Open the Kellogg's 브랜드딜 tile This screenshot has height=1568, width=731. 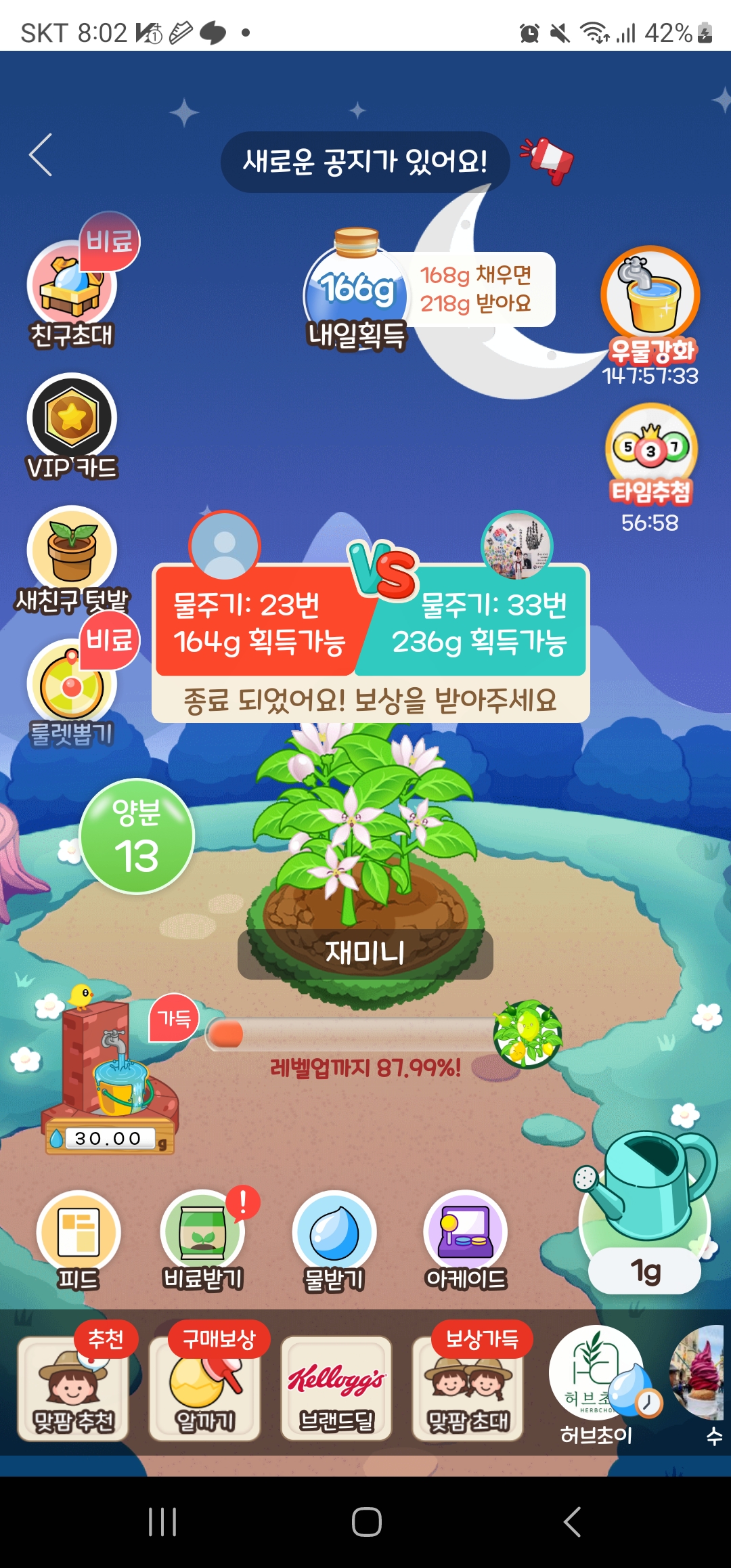coord(336,1388)
